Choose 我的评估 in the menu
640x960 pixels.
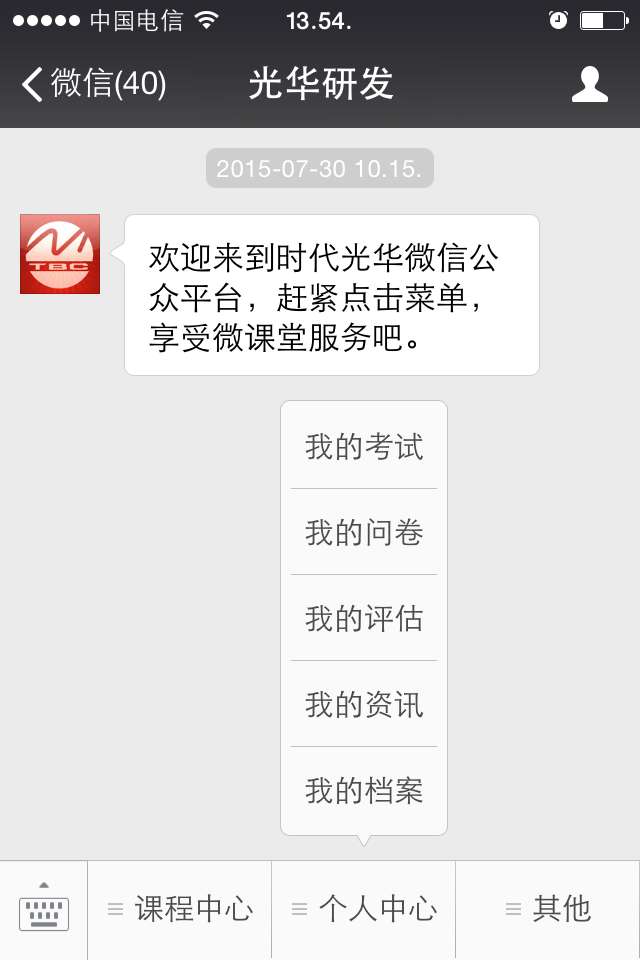pos(364,619)
